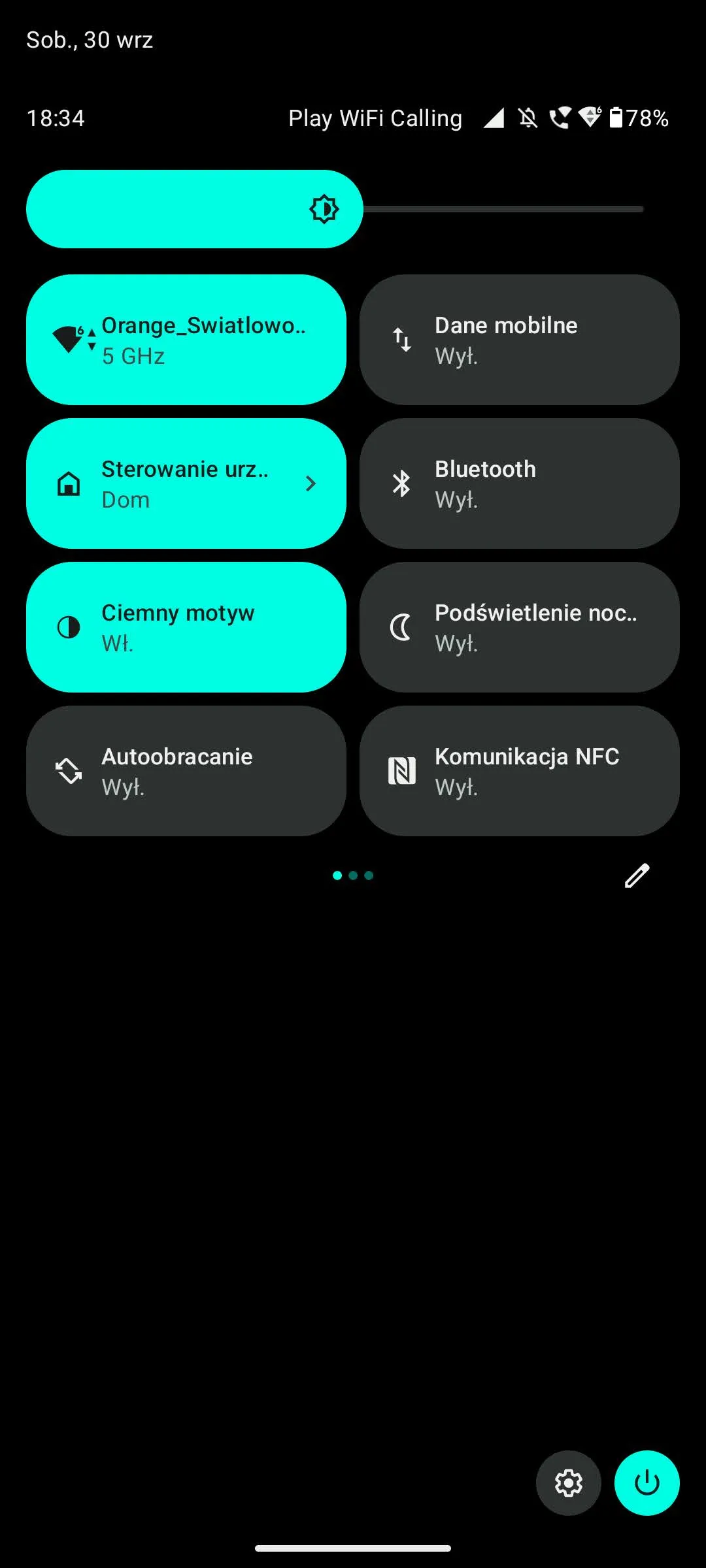Enable Autoobracanie

tap(186, 771)
